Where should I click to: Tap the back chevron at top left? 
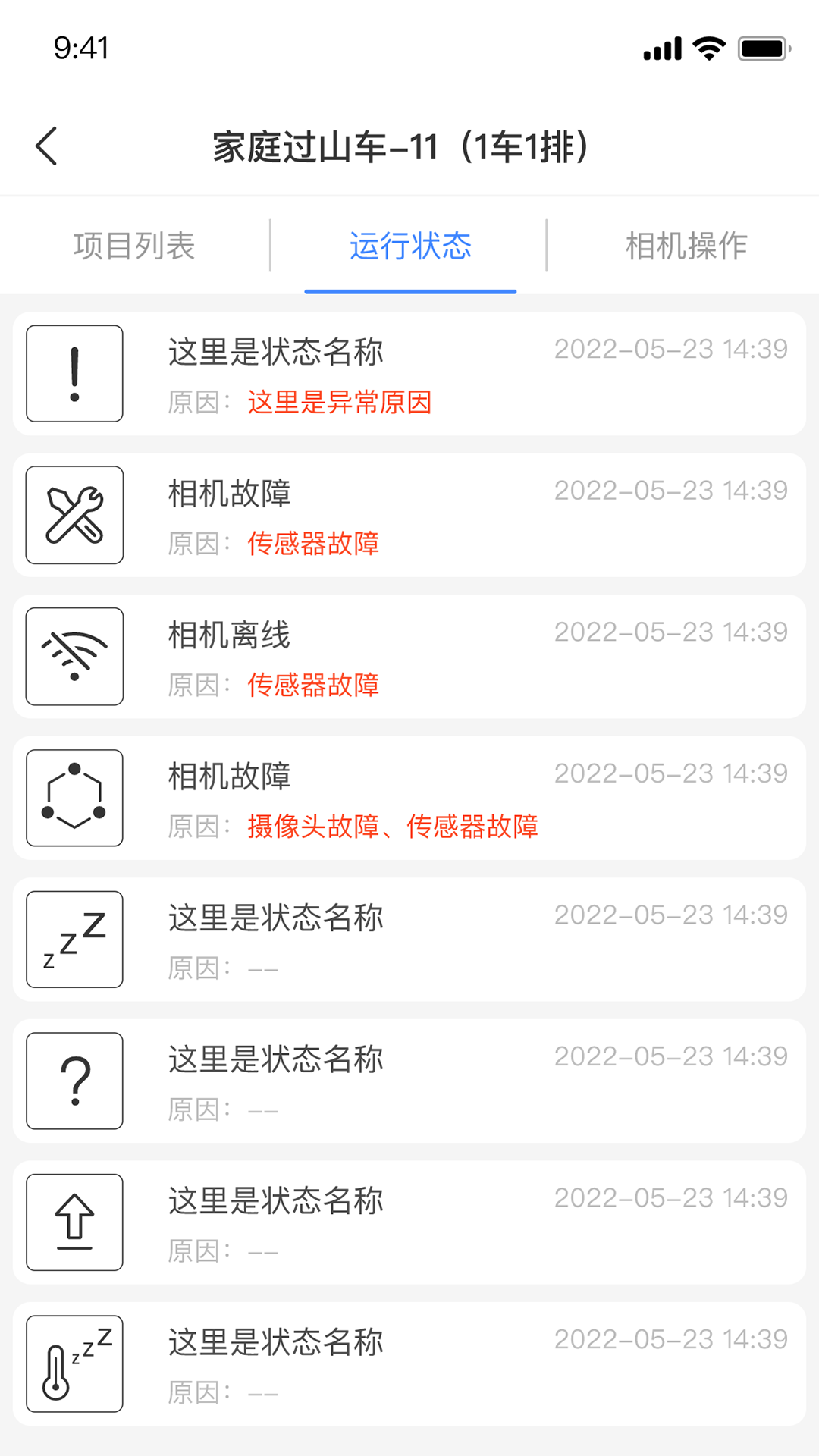pyautogui.click(x=47, y=146)
